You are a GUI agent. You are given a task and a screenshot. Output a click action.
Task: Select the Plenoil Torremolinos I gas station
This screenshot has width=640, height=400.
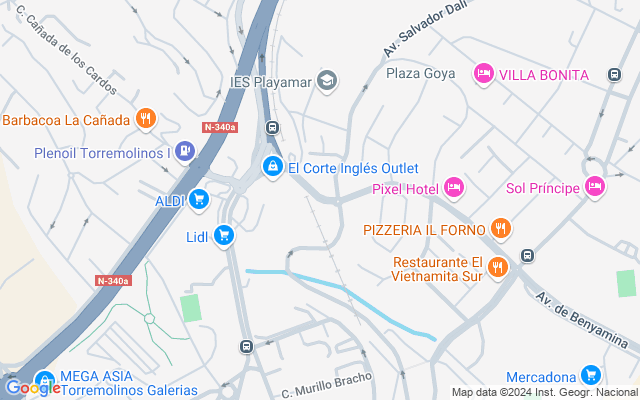click(x=184, y=152)
